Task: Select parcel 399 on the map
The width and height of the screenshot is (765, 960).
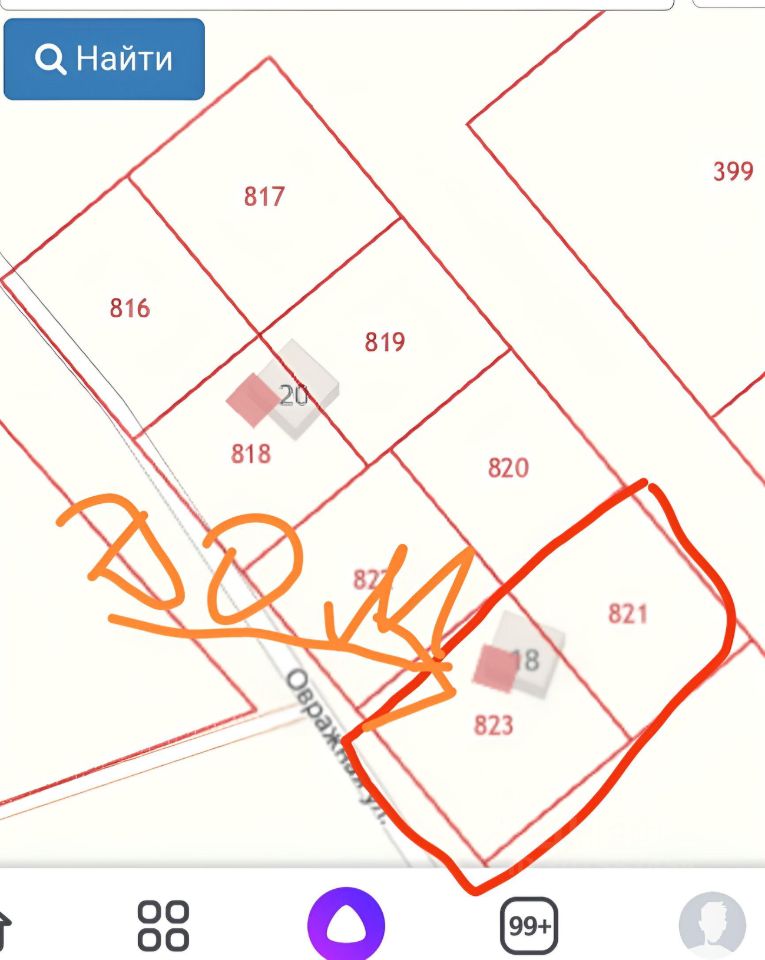Action: pyautogui.click(x=732, y=171)
